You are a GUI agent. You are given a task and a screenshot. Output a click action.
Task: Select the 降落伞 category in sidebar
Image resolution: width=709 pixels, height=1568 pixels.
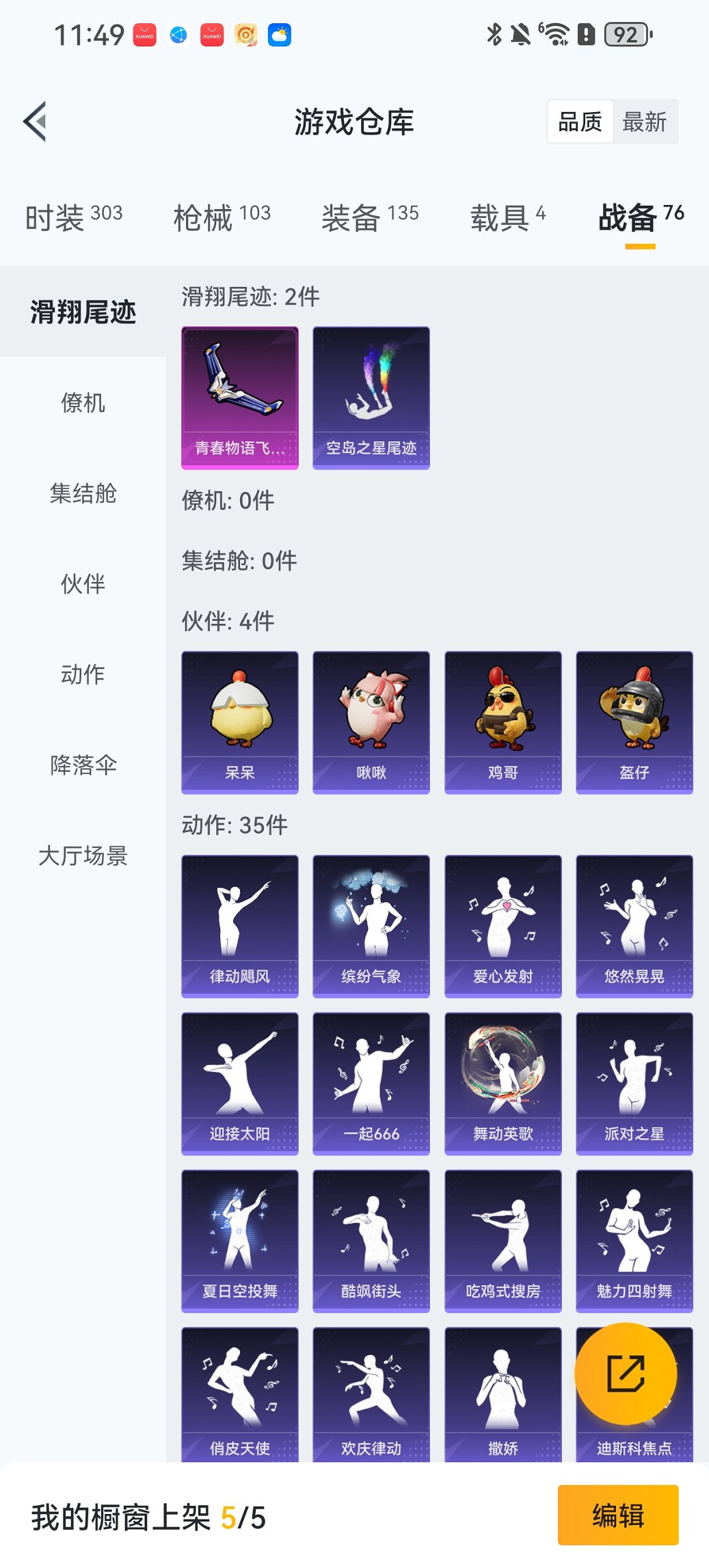pyautogui.click(x=82, y=765)
